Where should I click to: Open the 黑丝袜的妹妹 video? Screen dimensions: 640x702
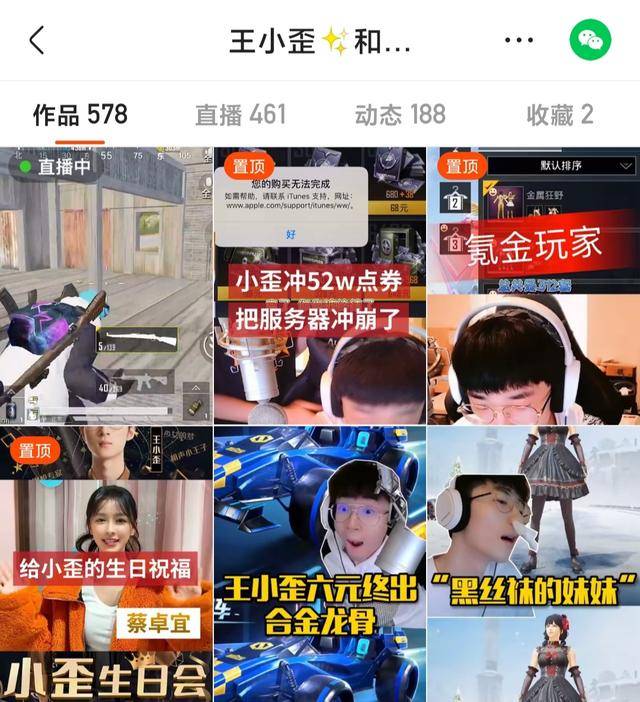point(533,565)
